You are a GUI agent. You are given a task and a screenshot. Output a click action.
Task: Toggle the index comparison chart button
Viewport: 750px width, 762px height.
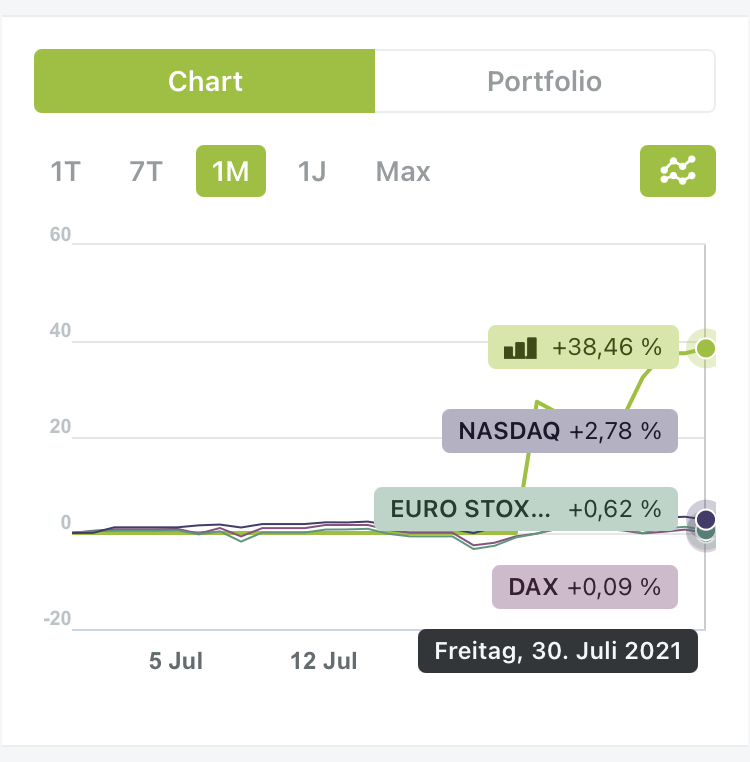point(677,172)
